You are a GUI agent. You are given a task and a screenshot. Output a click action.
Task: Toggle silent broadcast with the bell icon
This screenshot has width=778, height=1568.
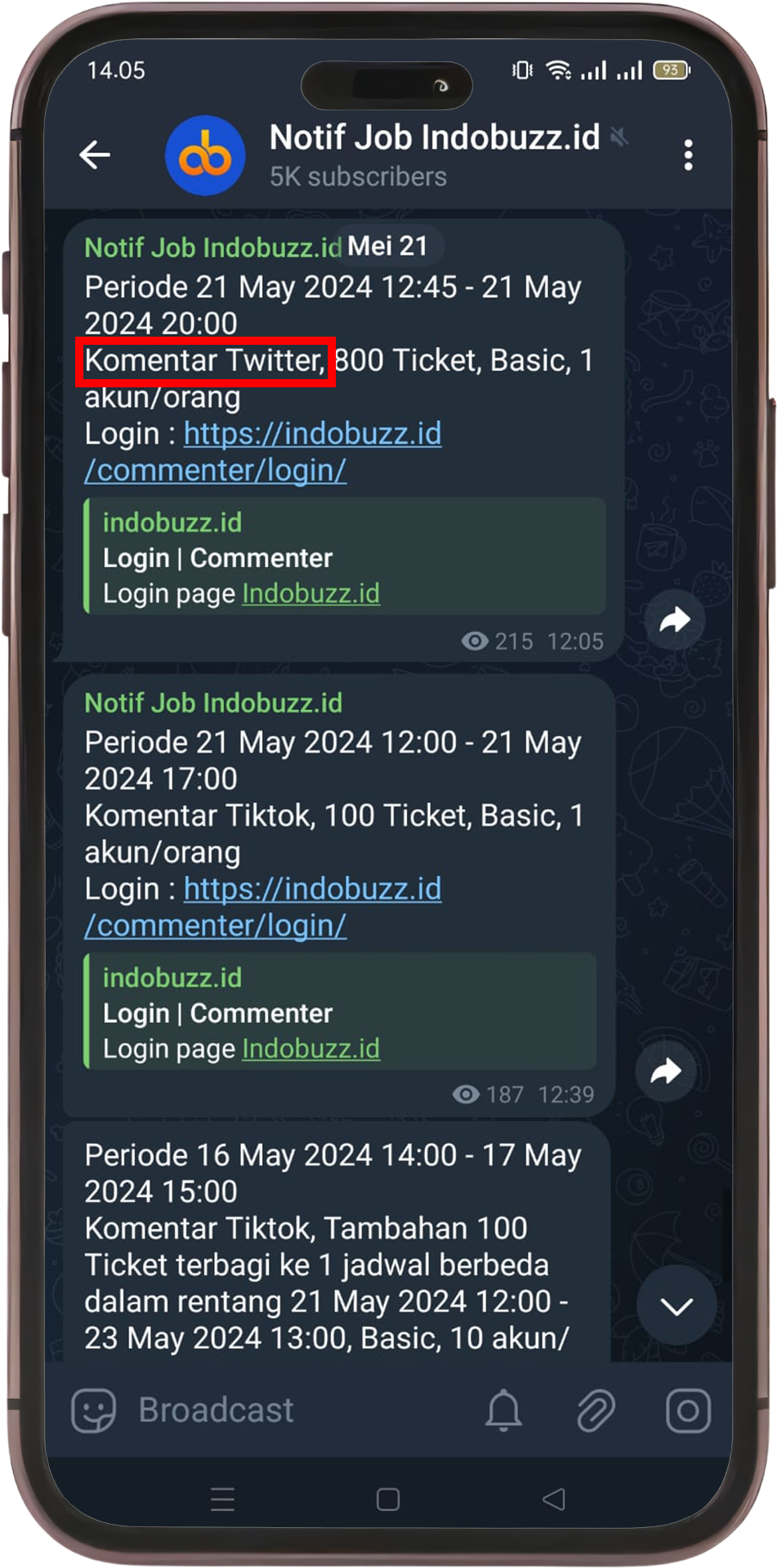[503, 1410]
